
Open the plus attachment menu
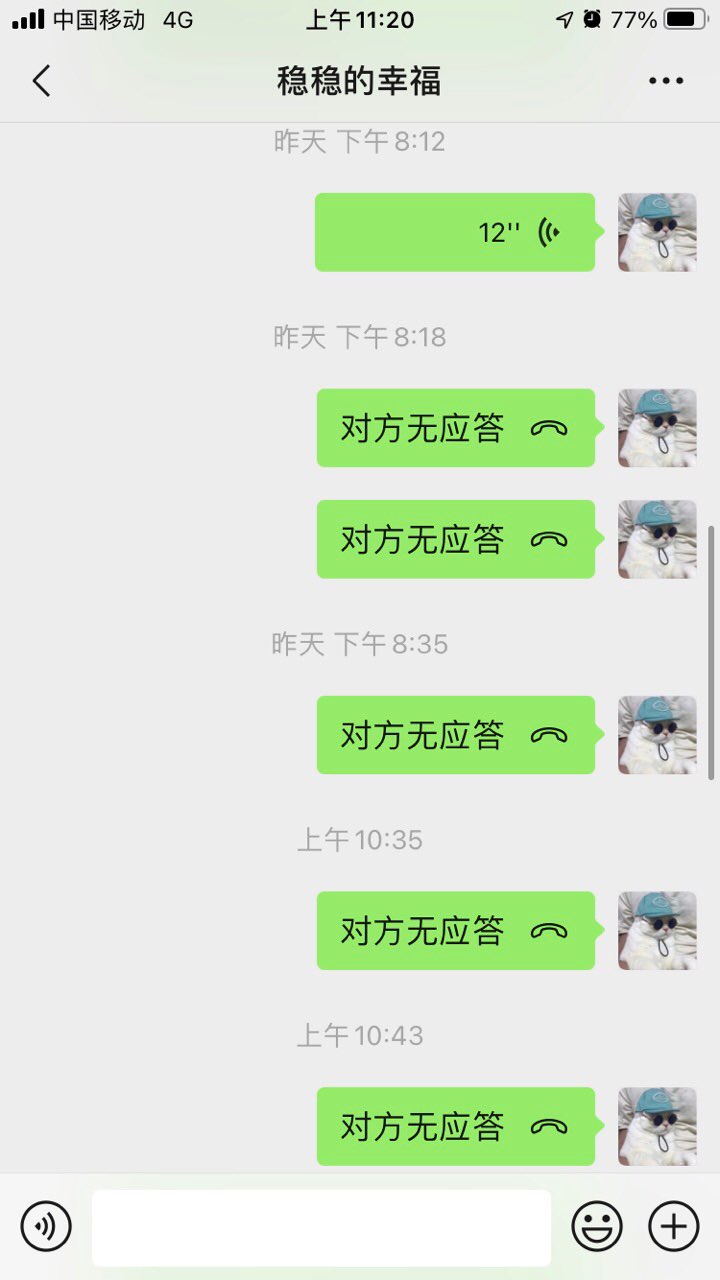click(674, 1226)
